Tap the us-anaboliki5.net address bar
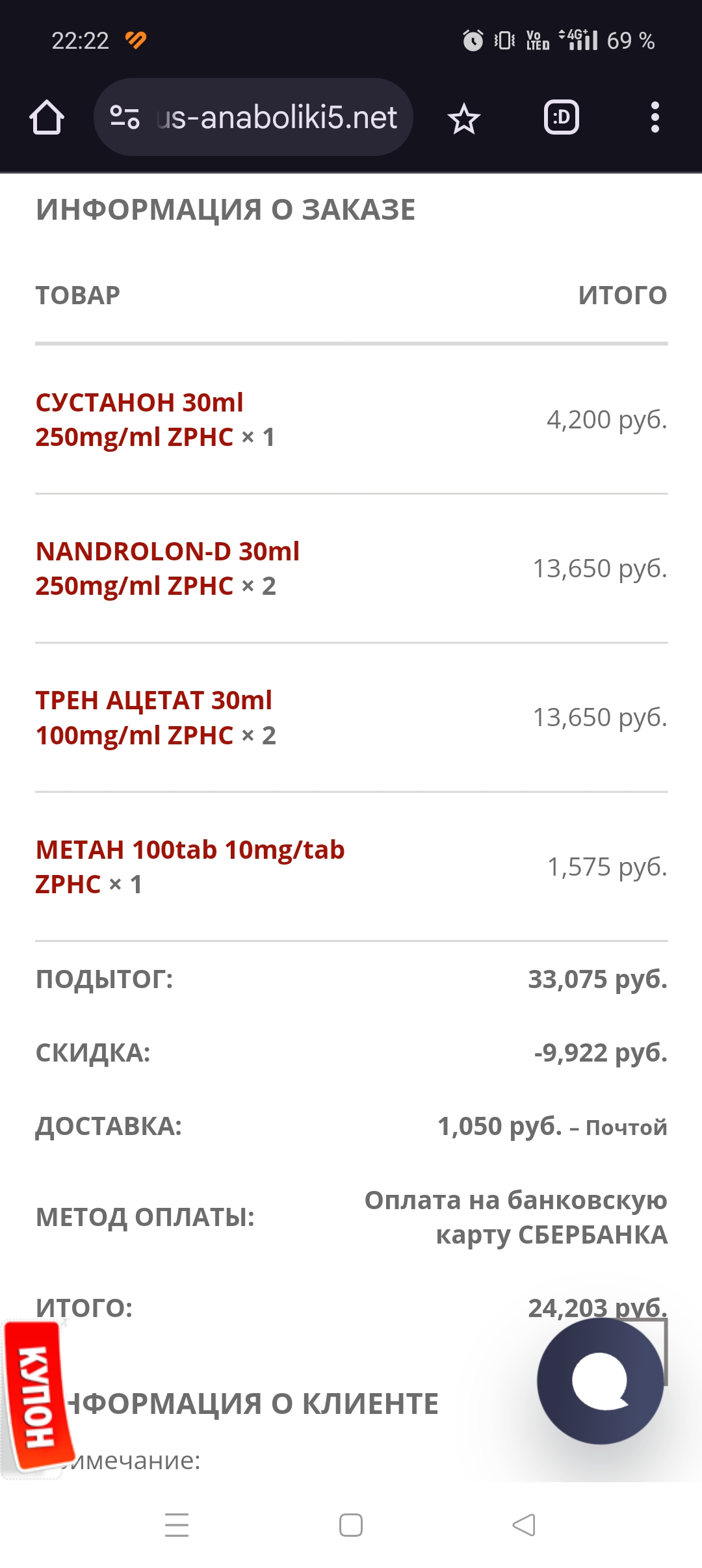This screenshot has width=702, height=1568. pos(276,118)
